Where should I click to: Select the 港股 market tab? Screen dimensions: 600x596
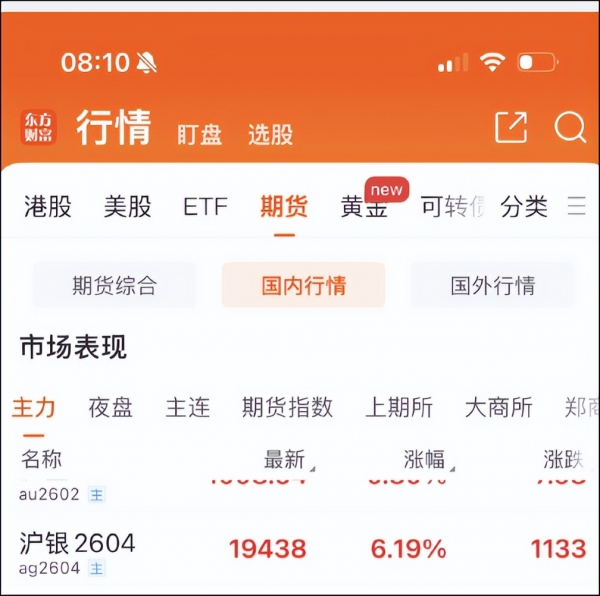(48, 207)
